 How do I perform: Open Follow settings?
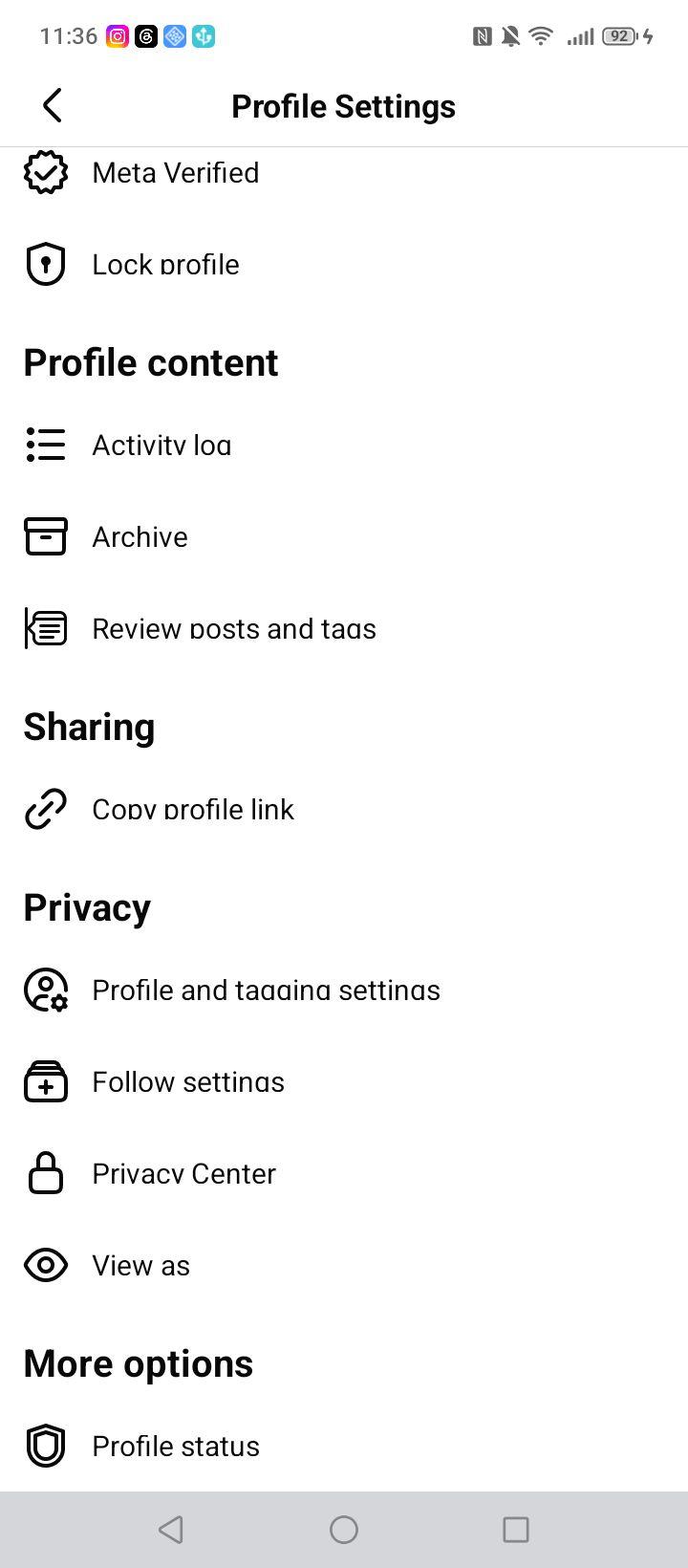pyautogui.click(x=344, y=1082)
